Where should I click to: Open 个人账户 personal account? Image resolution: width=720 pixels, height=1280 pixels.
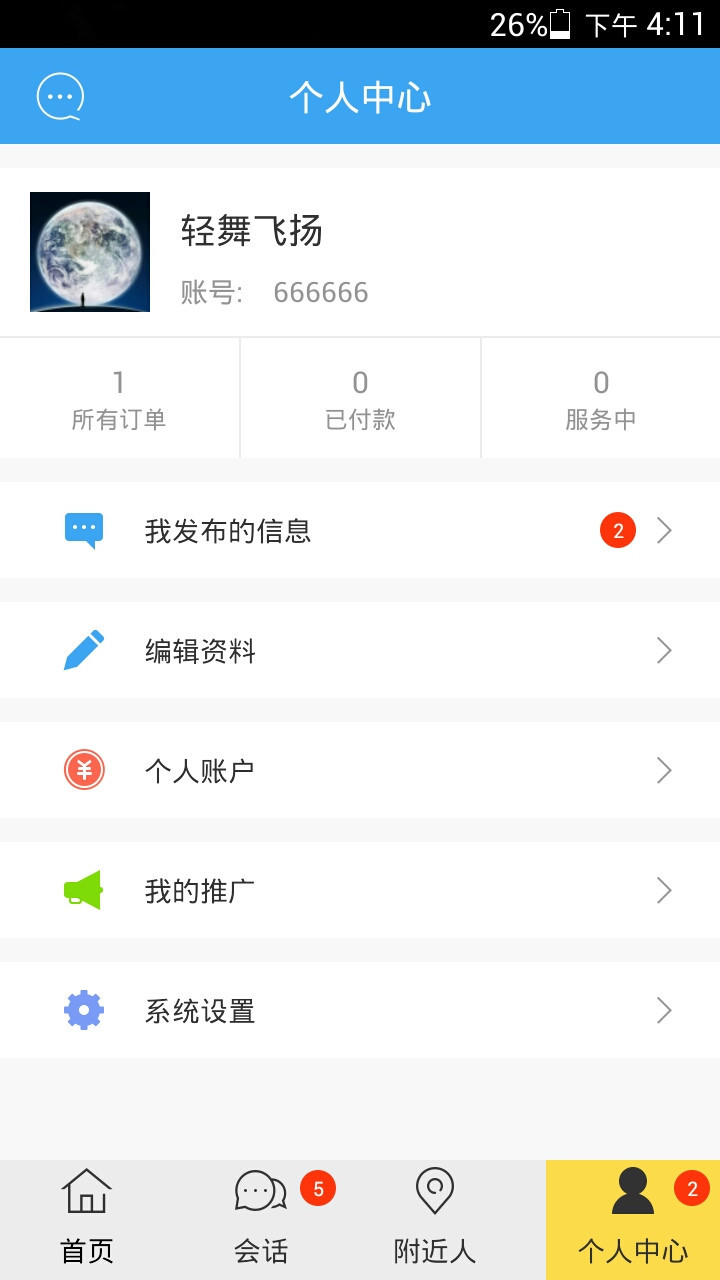click(x=360, y=771)
